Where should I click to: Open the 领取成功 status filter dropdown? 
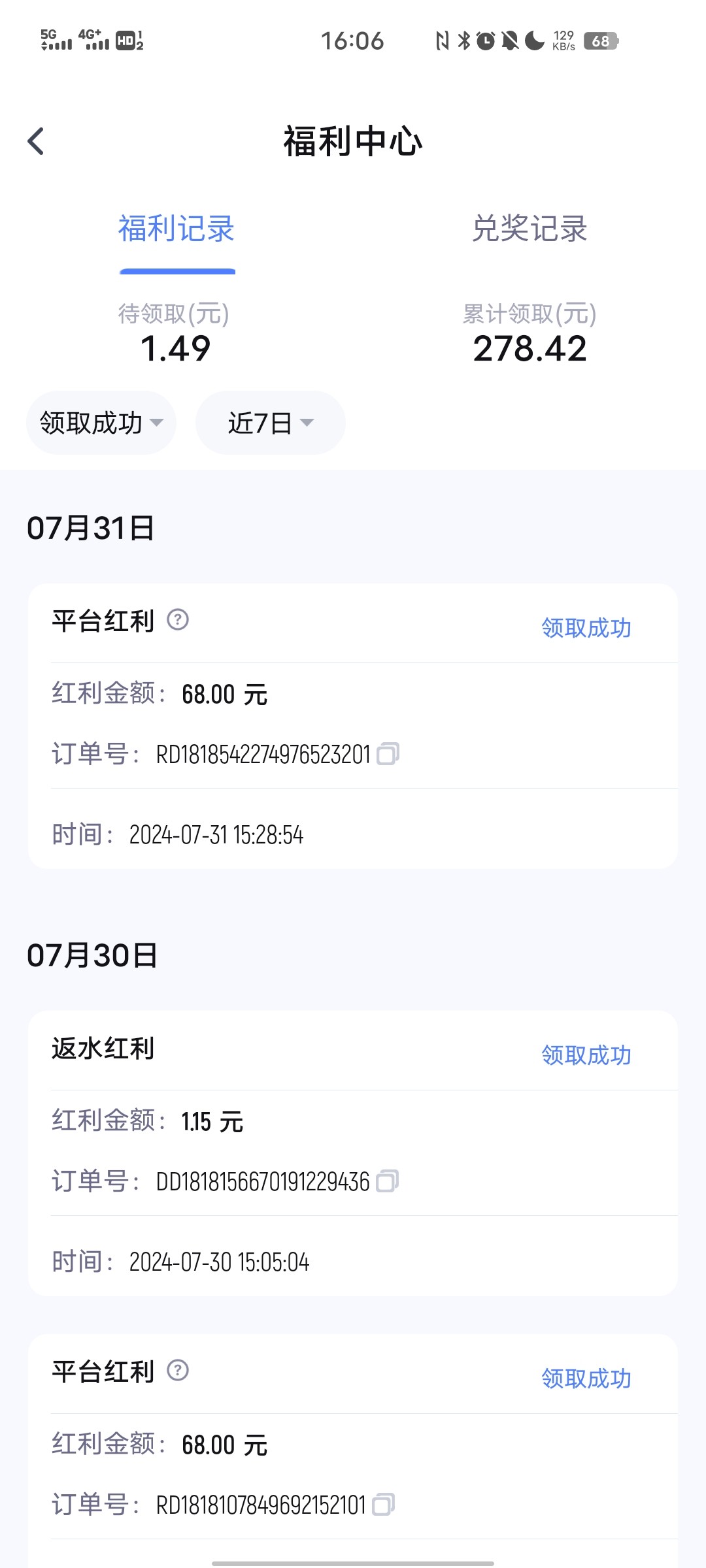(101, 423)
